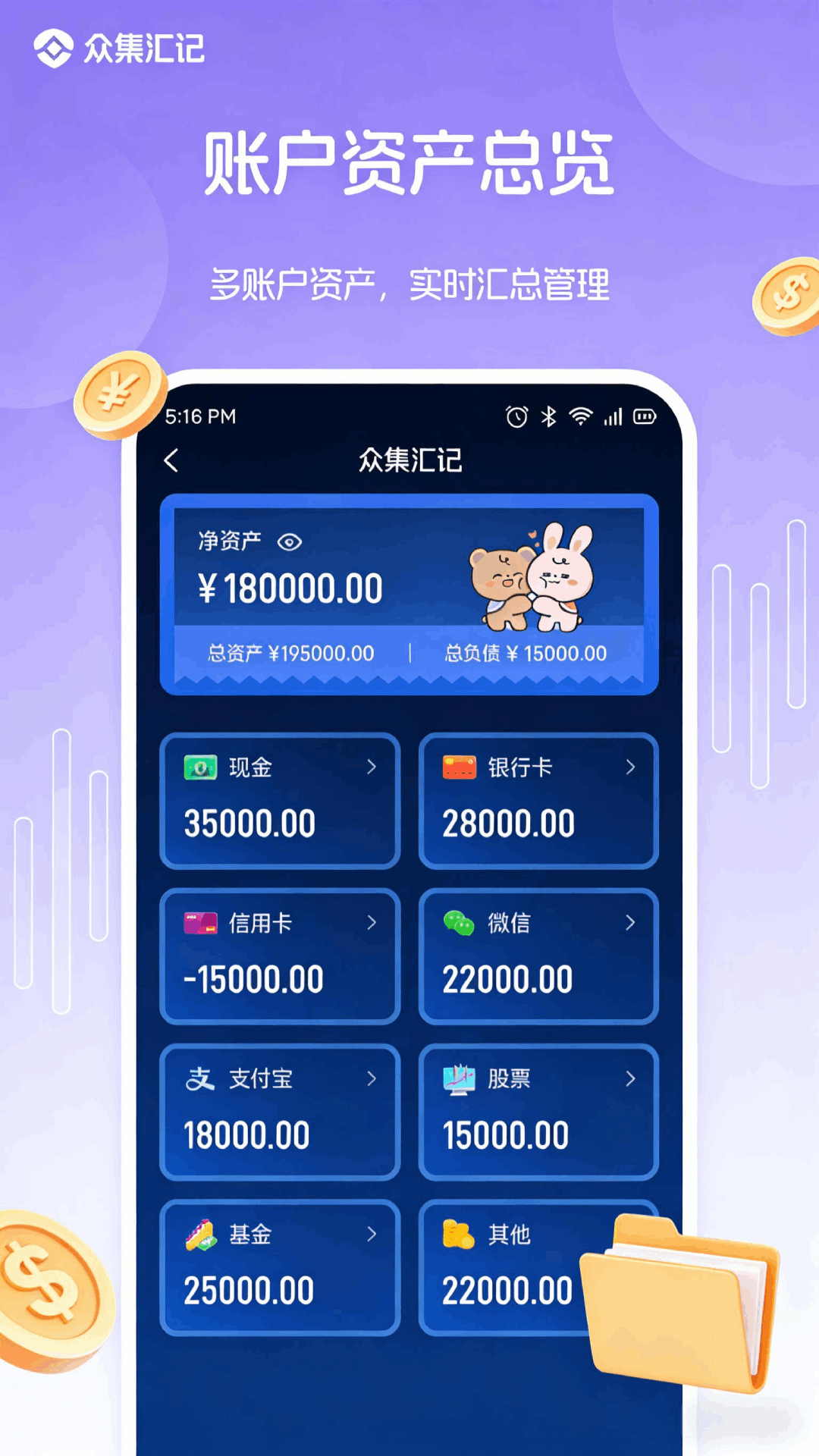
Task: Toggle the alarm clock status icon
Action: pos(515,416)
